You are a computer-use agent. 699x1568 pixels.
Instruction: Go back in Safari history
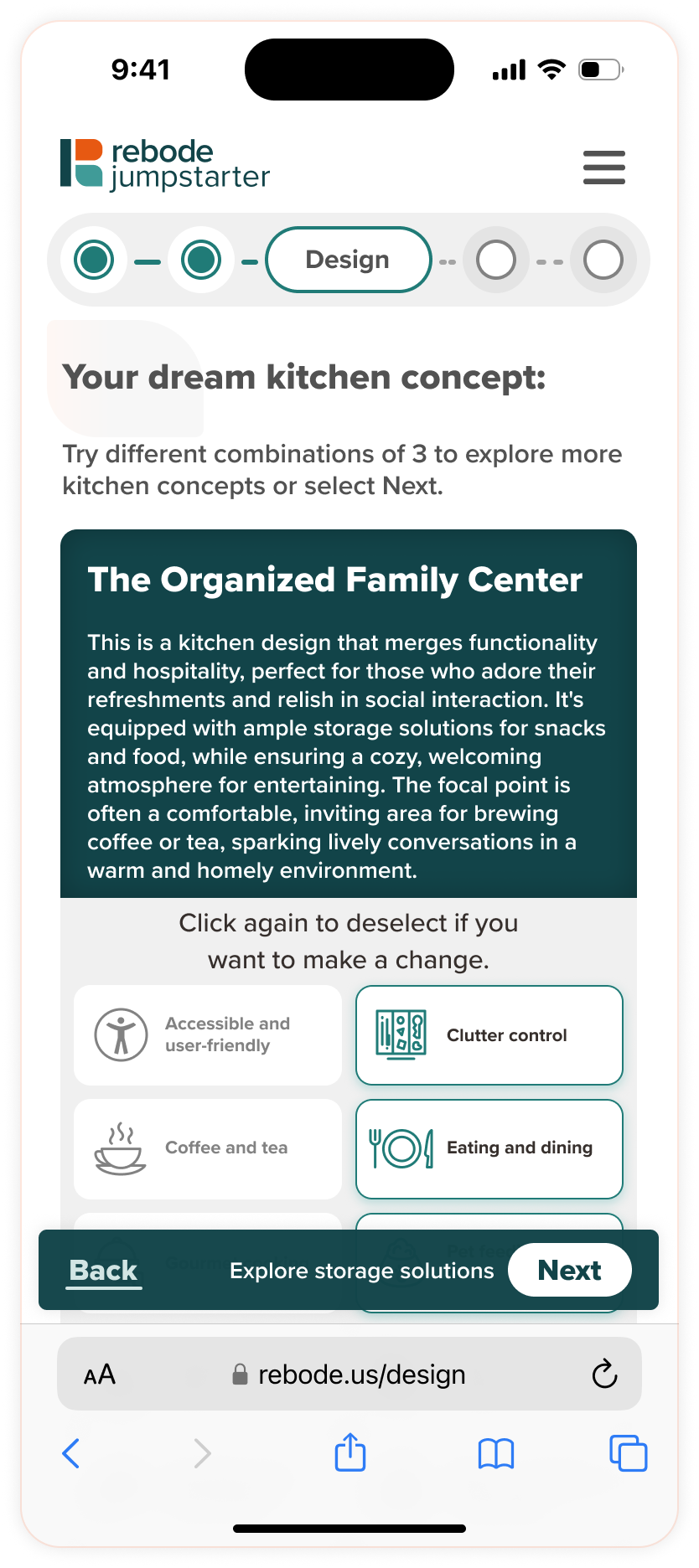71,1453
